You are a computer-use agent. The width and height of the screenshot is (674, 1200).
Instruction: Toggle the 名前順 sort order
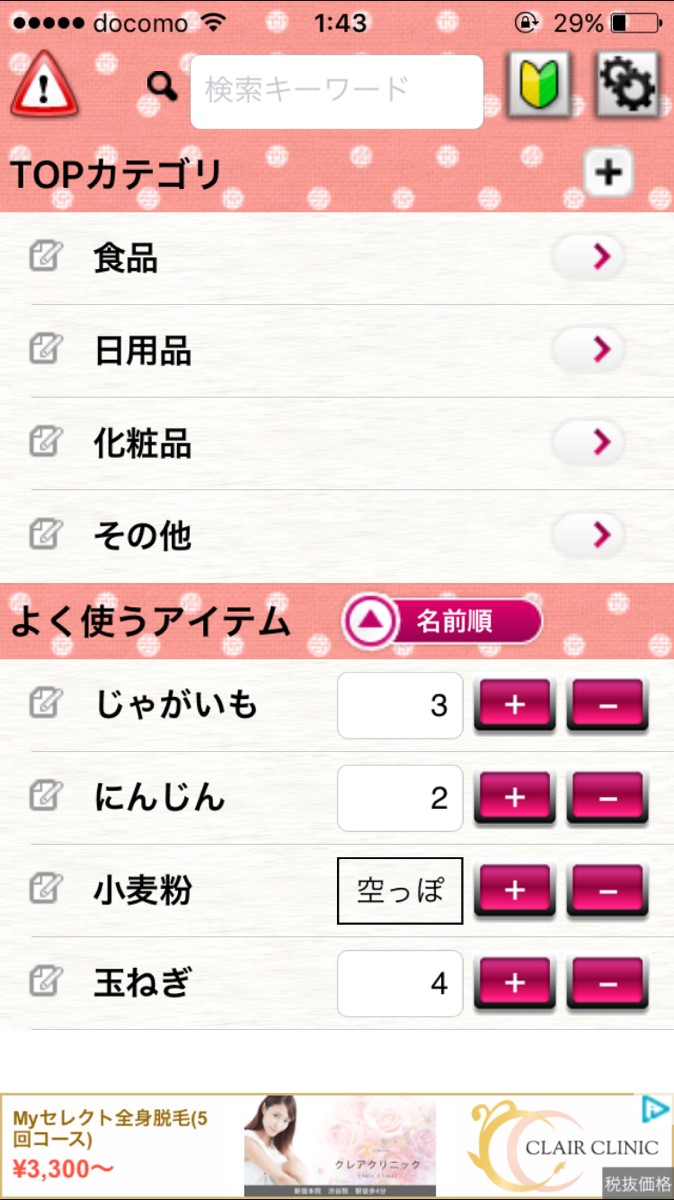(x=443, y=622)
